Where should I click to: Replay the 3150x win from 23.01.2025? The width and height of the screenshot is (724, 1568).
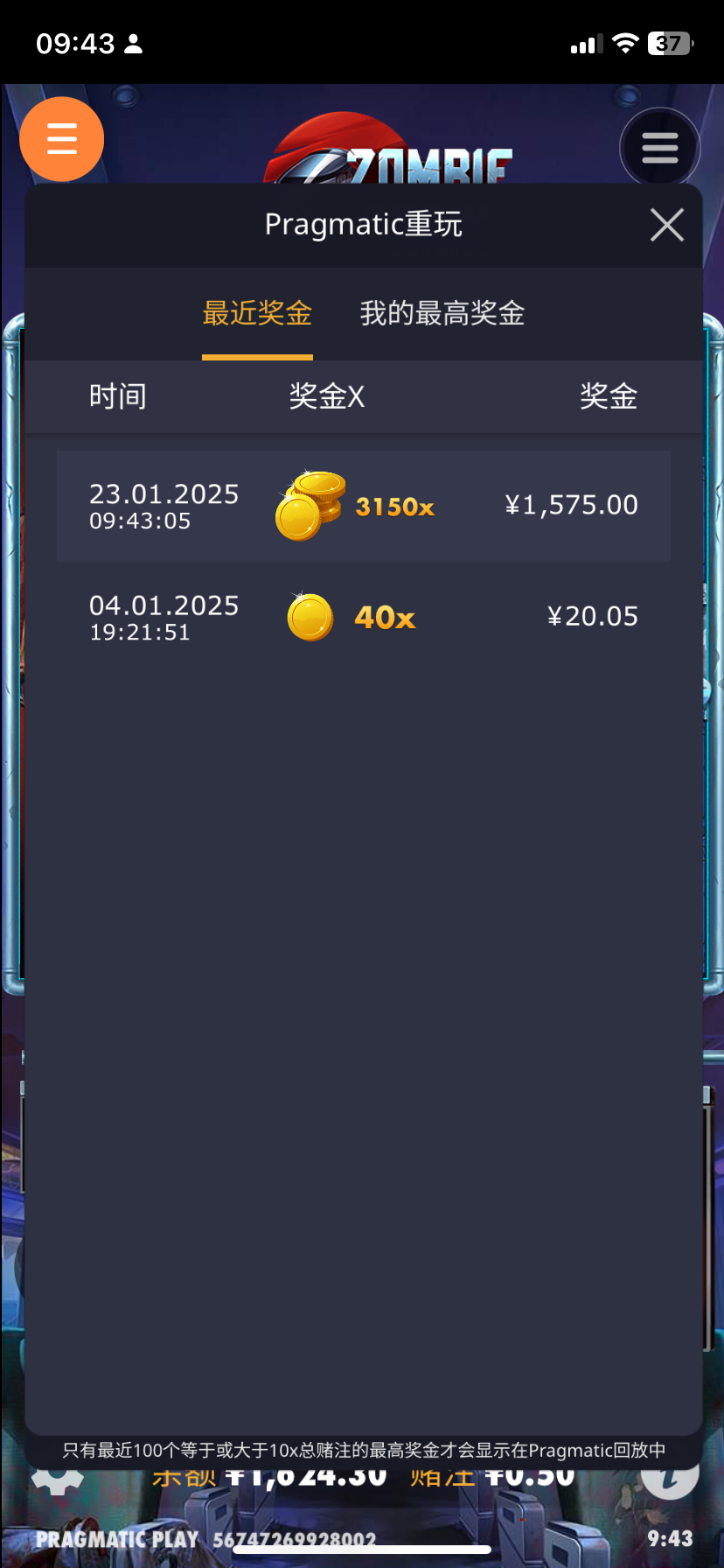pyautogui.click(x=363, y=506)
